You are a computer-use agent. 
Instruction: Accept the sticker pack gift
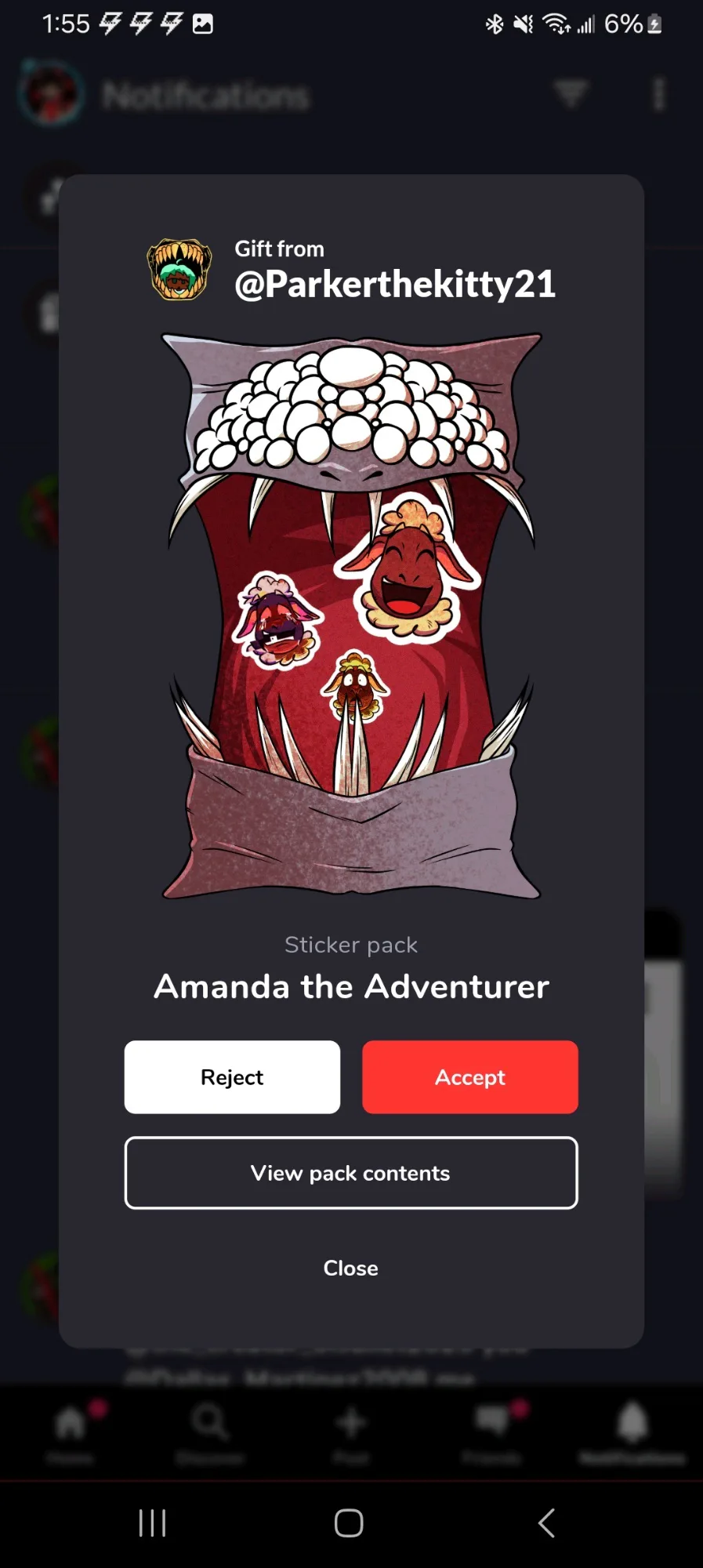tap(470, 1076)
